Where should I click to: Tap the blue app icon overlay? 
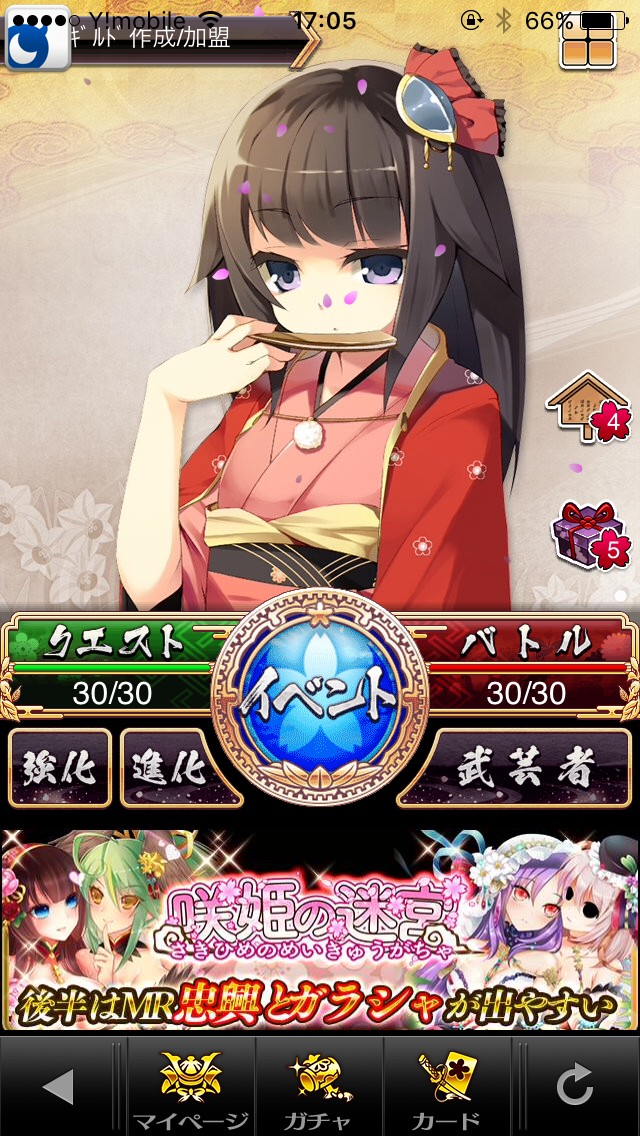(38, 38)
